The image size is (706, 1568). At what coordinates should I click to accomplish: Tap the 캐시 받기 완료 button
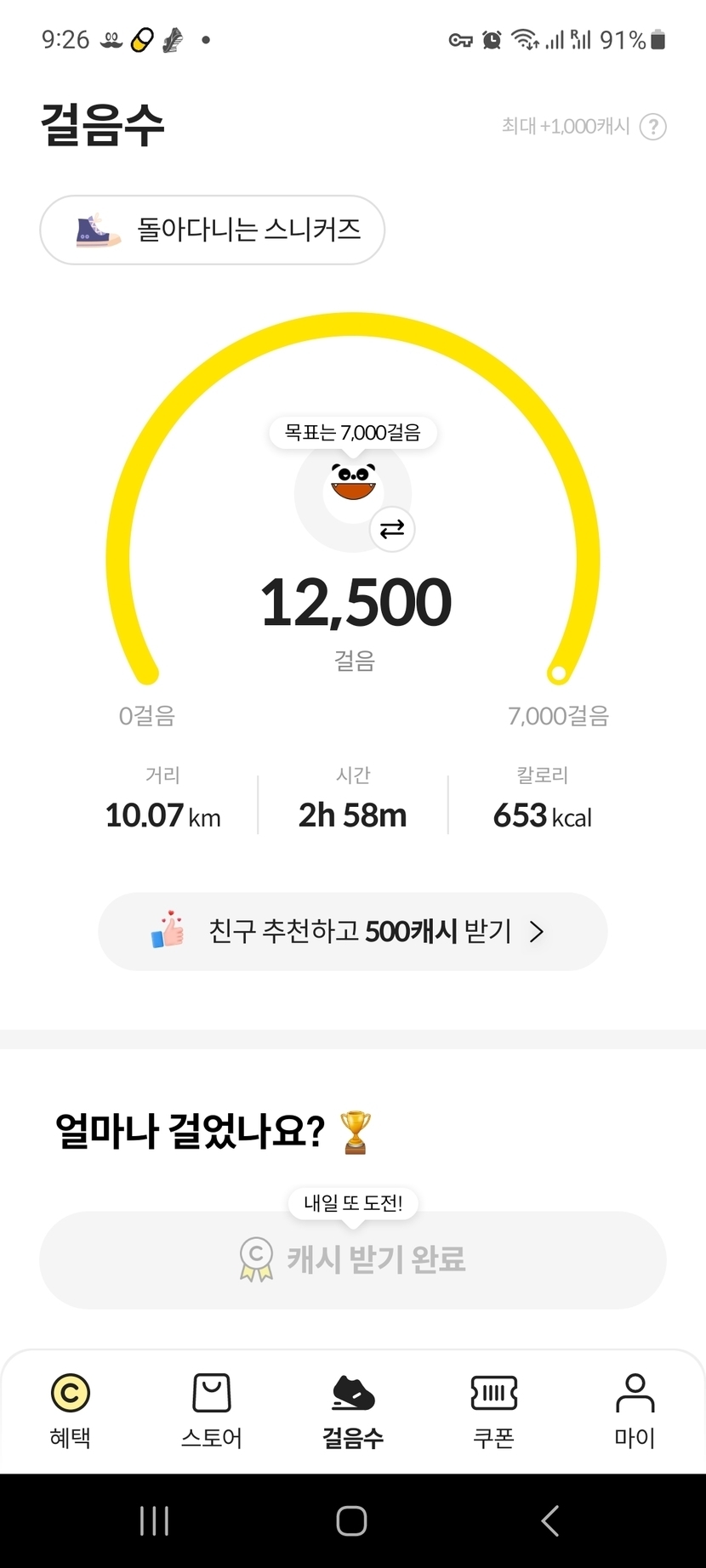tap(353, 1259)
